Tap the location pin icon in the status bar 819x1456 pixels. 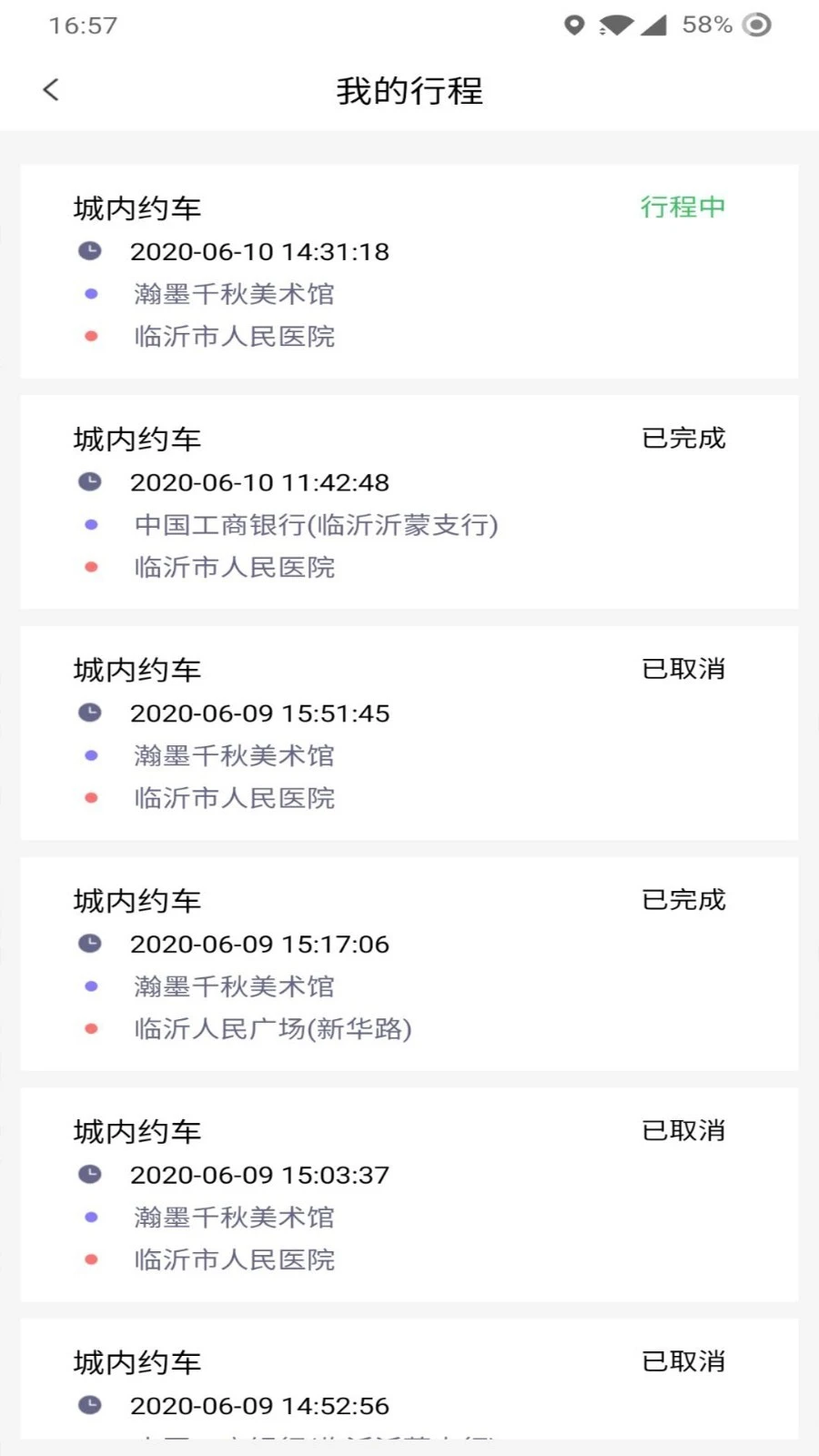[572, 26]
